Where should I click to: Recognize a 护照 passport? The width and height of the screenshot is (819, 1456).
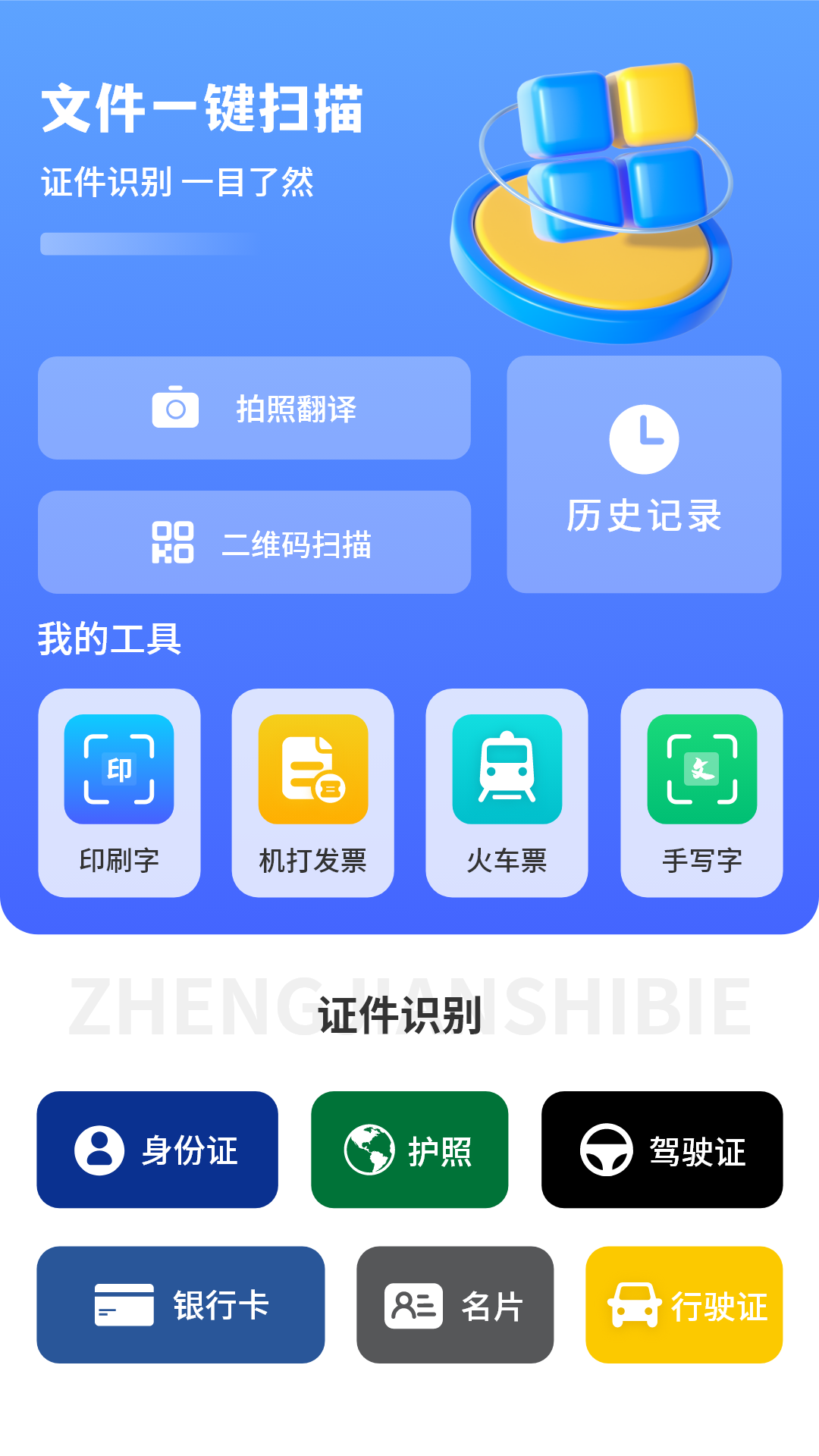pos(409,1150)
